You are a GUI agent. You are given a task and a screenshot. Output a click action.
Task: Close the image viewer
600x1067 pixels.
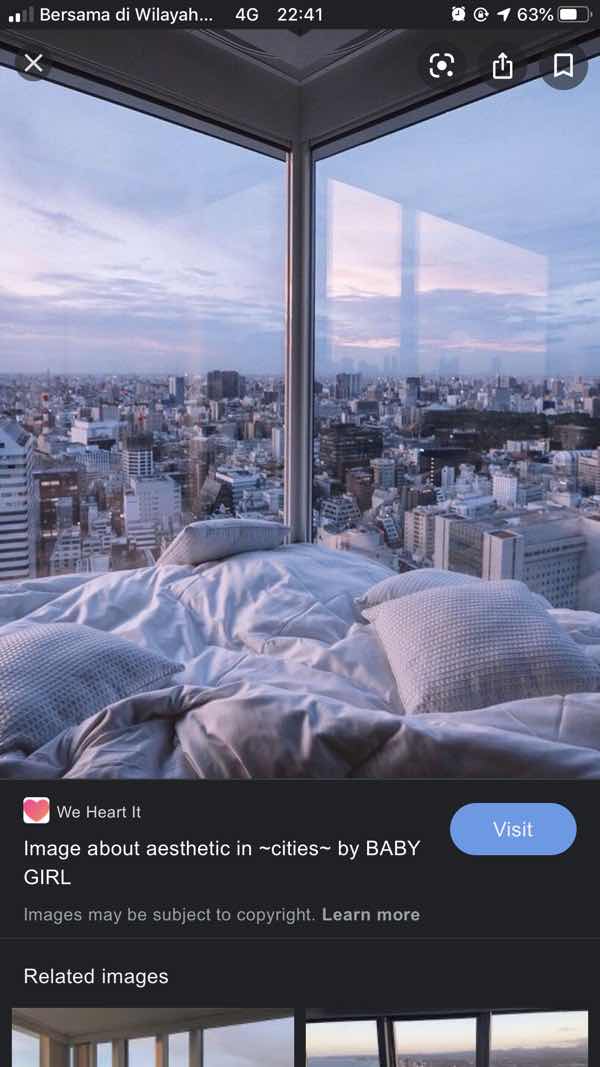(34, 64)
